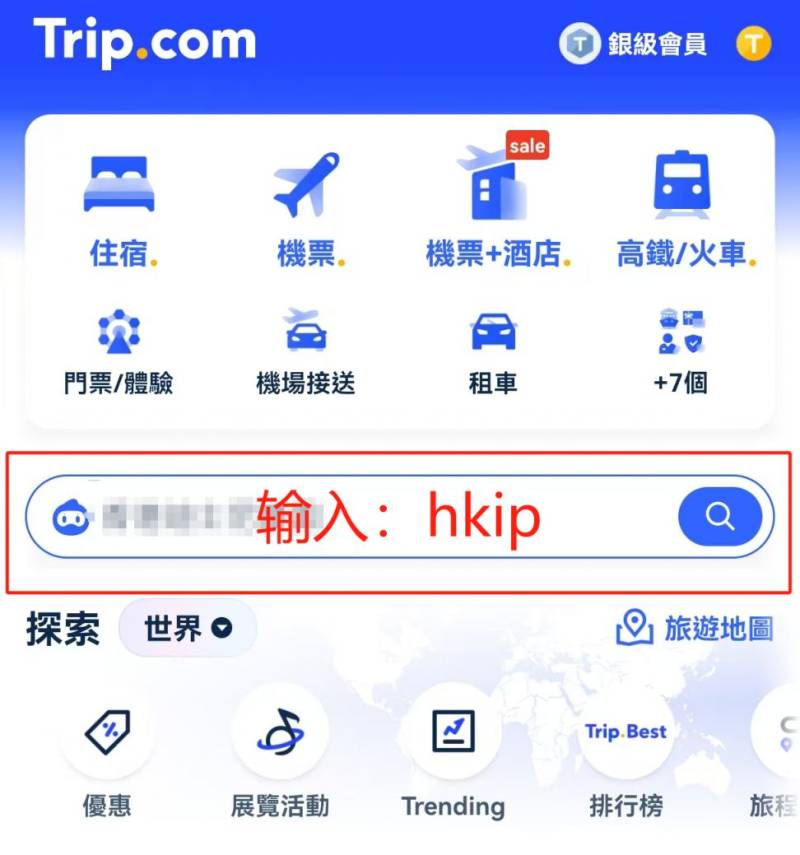Open 門票/體驗 attractions and experiences

[119, 352]
